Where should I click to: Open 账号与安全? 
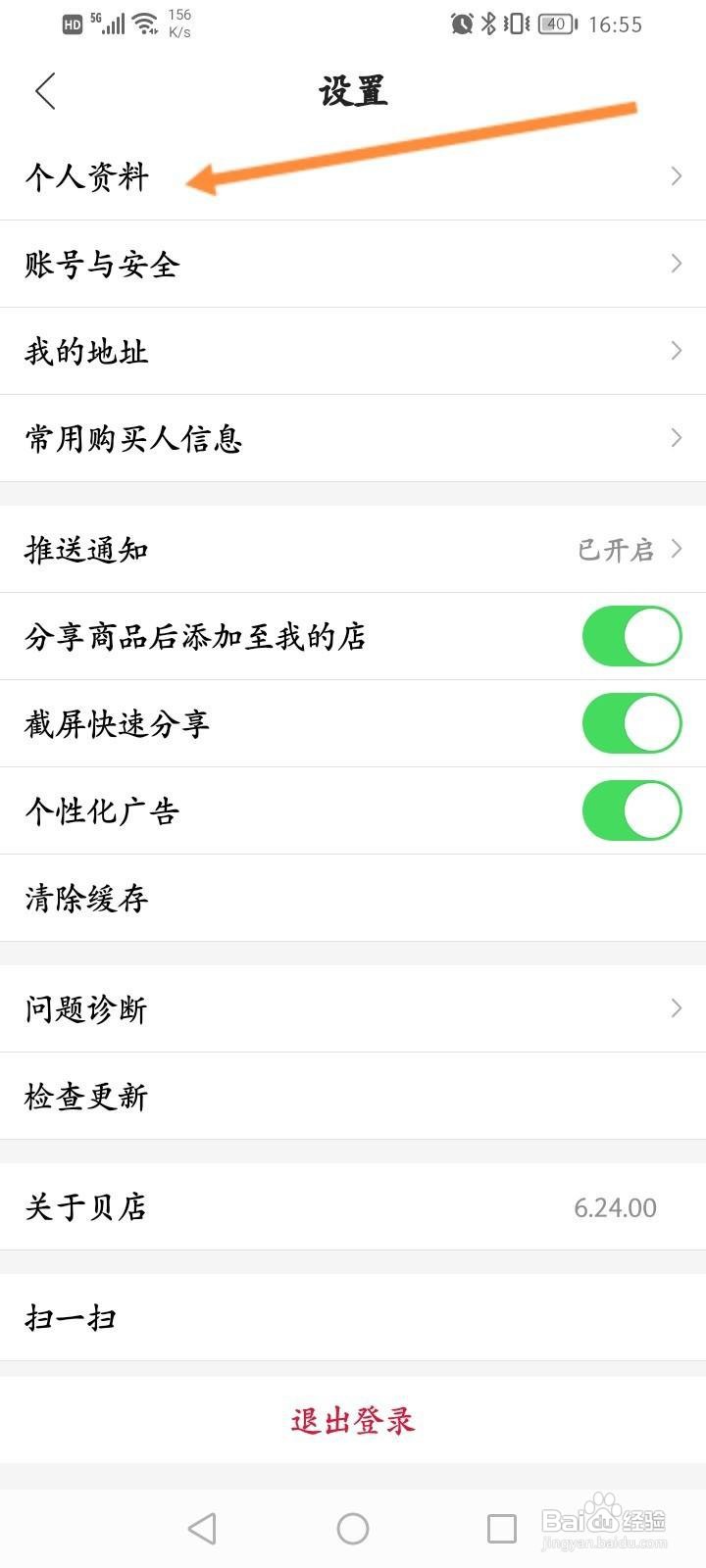tap(353, 264)
